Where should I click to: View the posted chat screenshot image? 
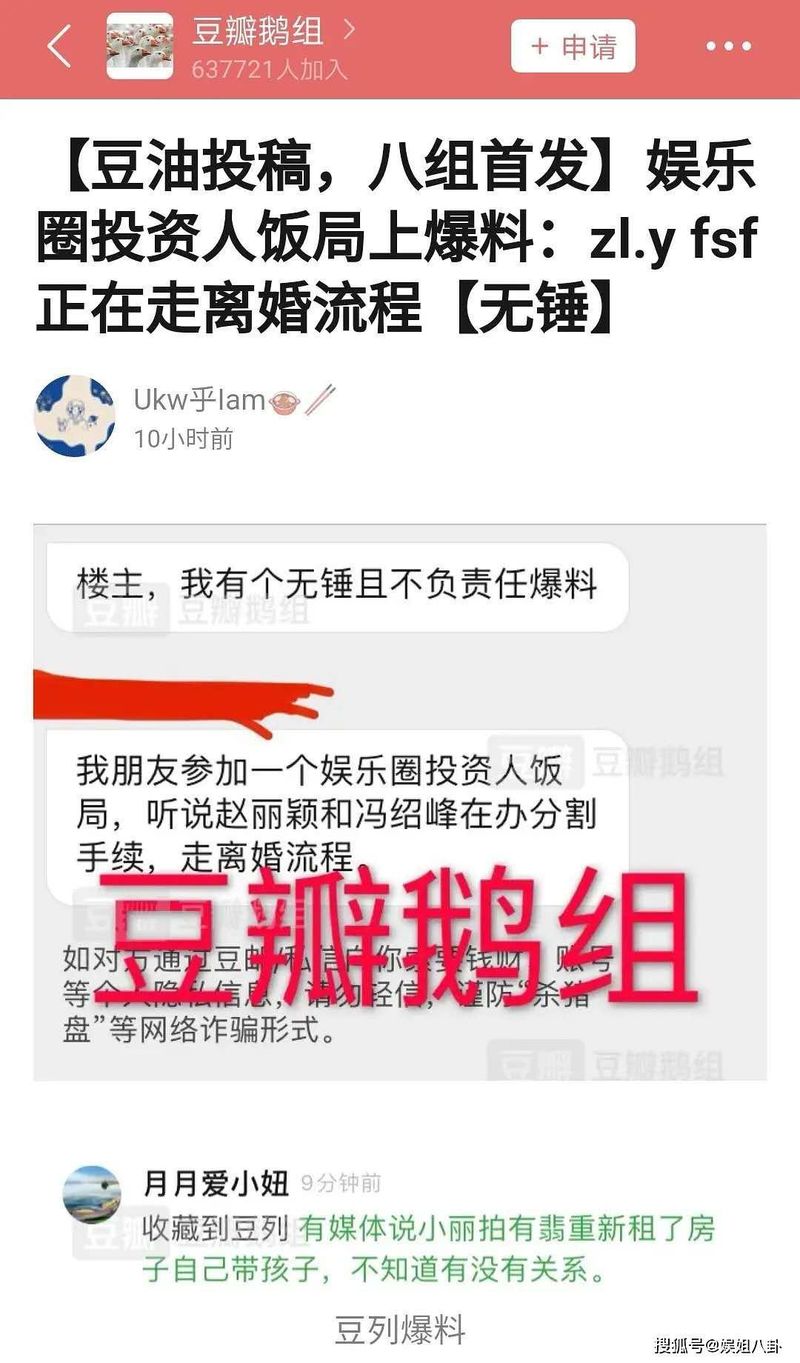coord(400,800)
